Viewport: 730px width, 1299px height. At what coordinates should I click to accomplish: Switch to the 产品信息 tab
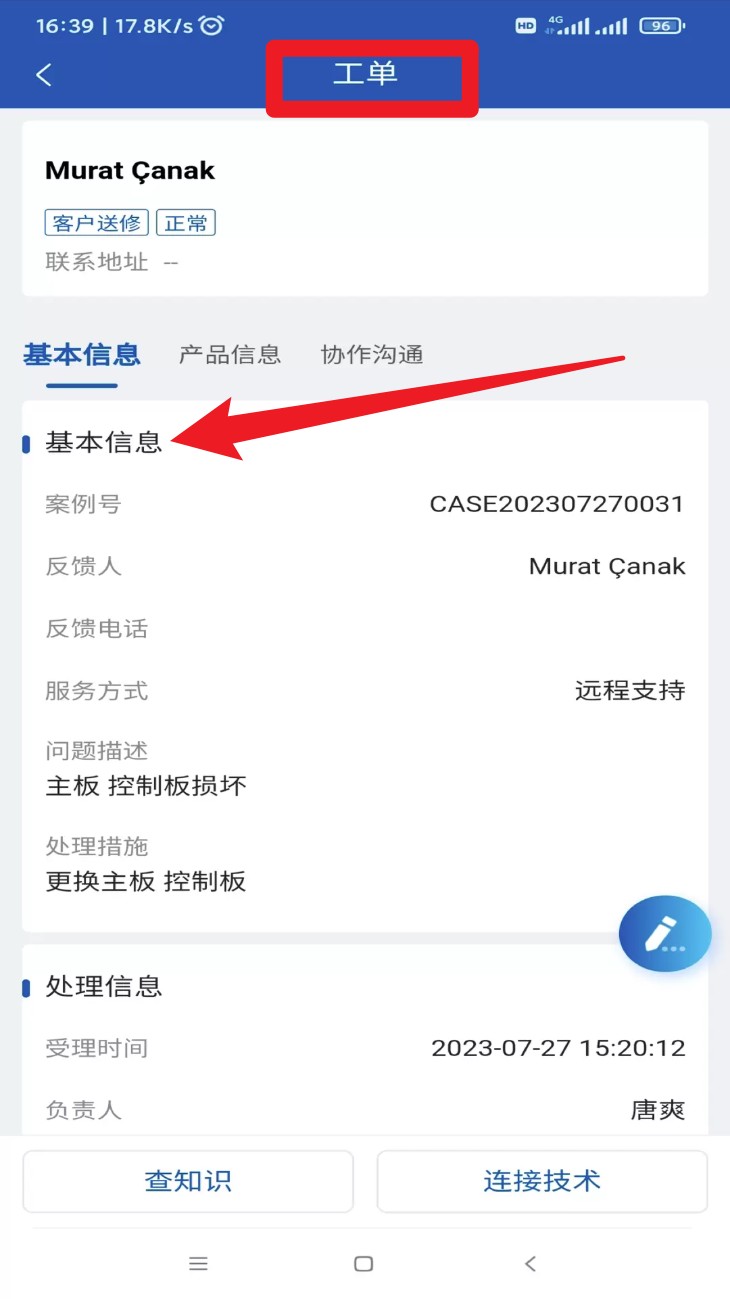[230, 355]
